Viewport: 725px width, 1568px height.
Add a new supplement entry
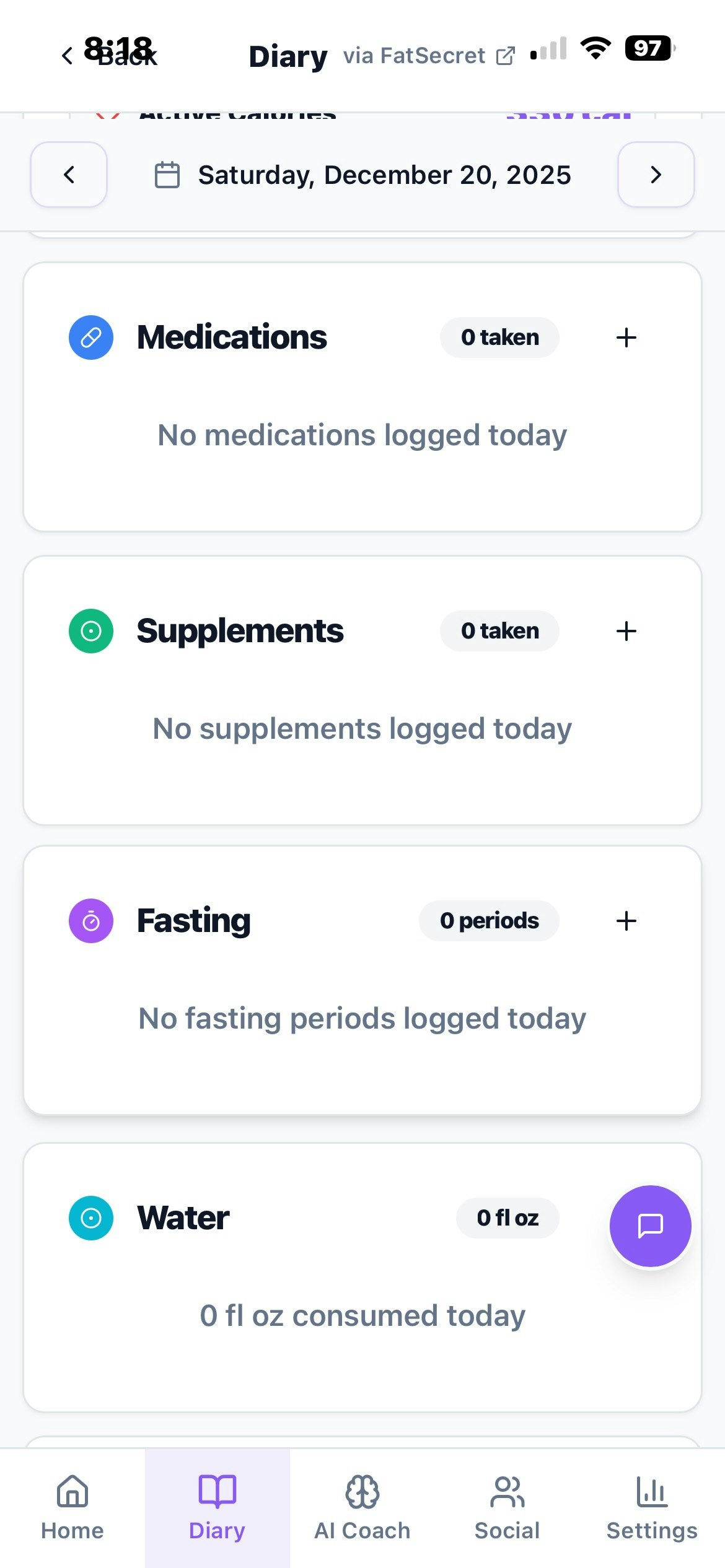pos(626,631)
